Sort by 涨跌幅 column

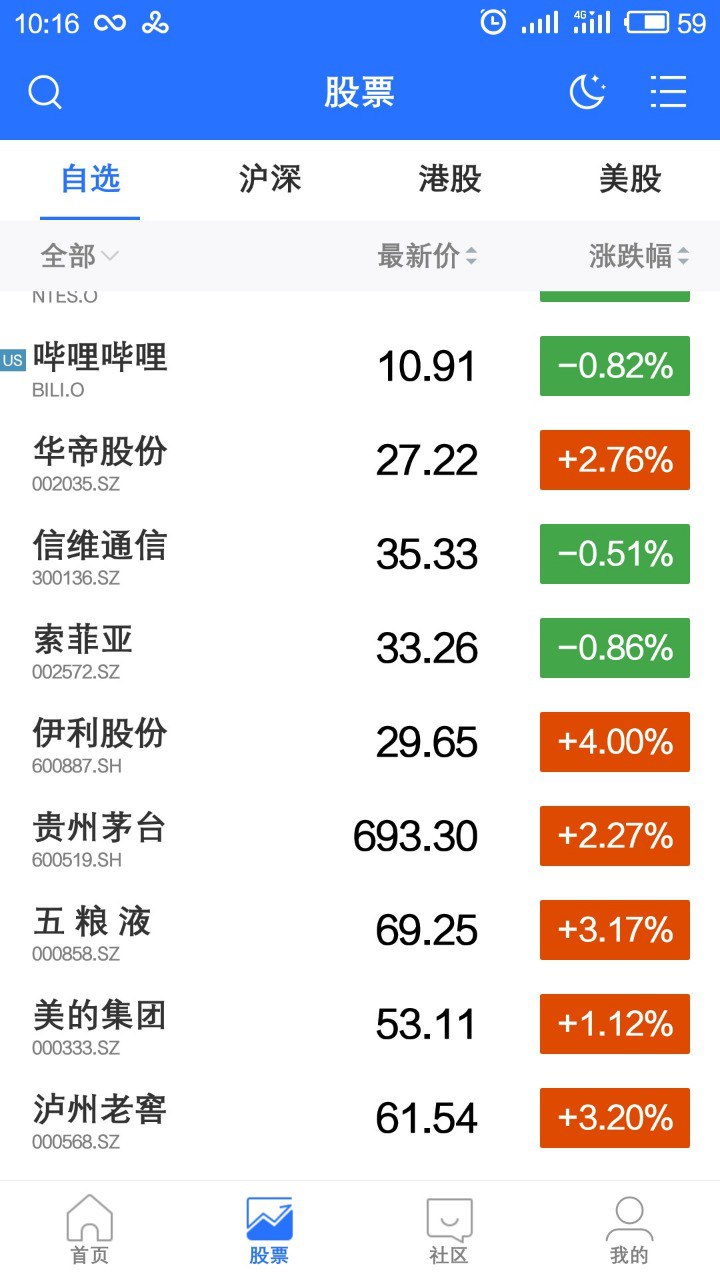click(638, 256)
